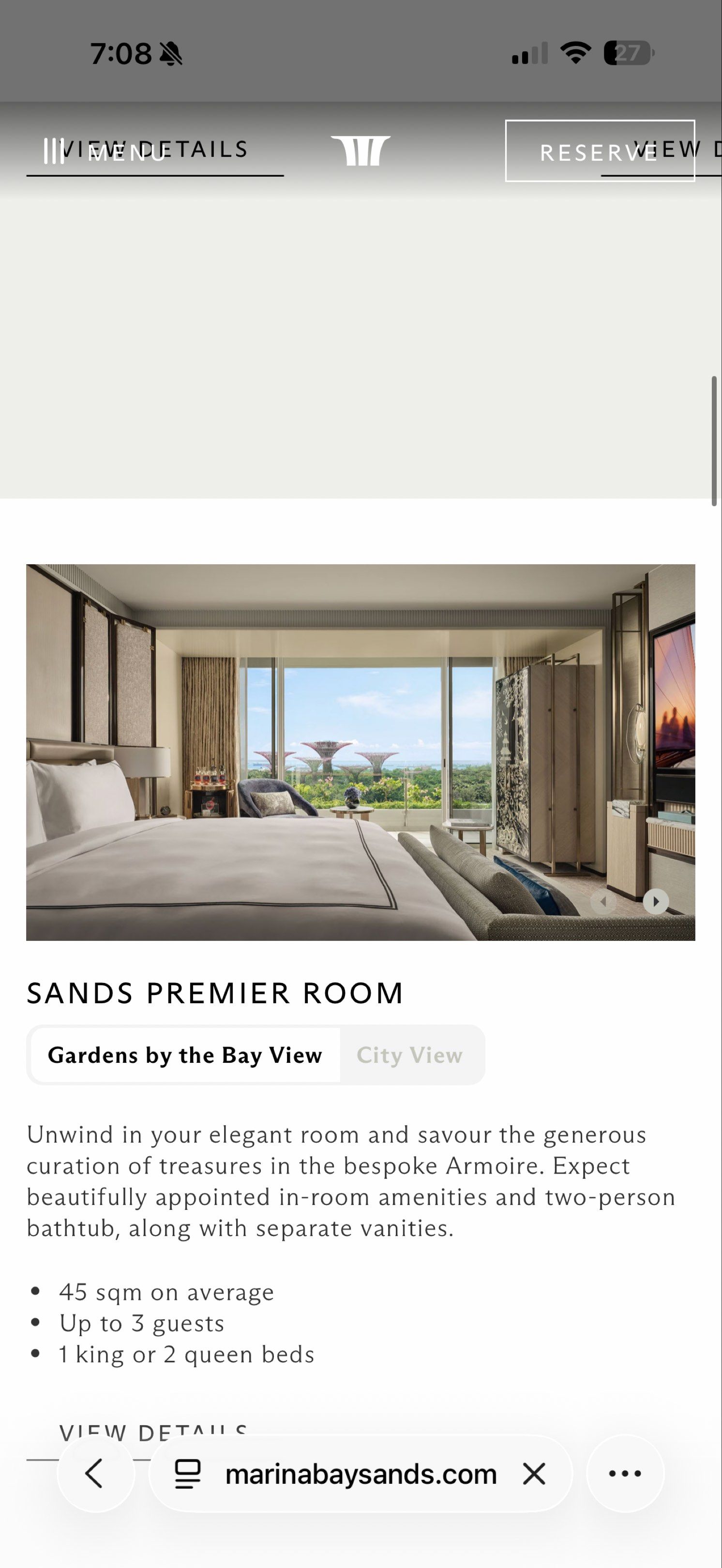Click the RESERVE button
The image size is (722, 1568).
[600, 151]
